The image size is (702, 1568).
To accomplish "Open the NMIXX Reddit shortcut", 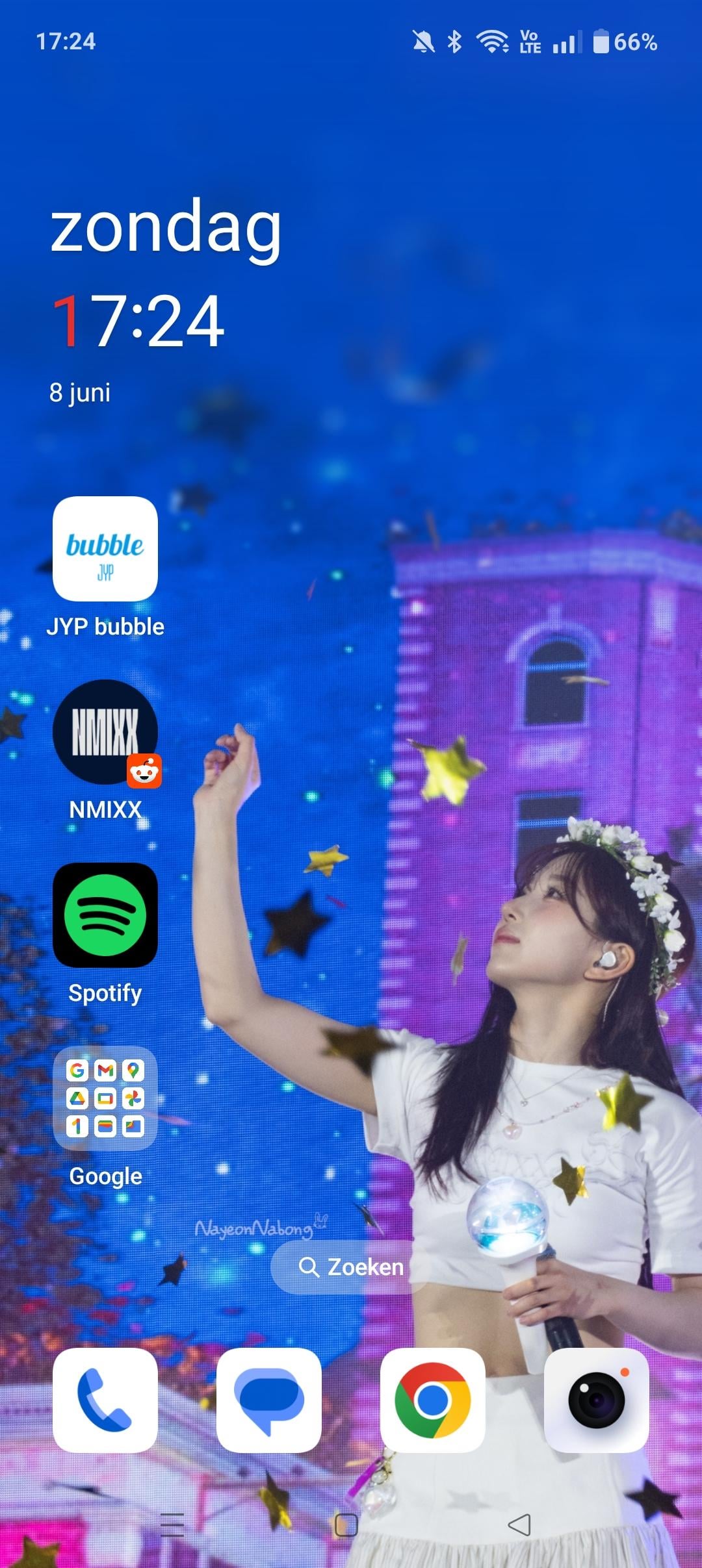I will [x=105, y=732].
